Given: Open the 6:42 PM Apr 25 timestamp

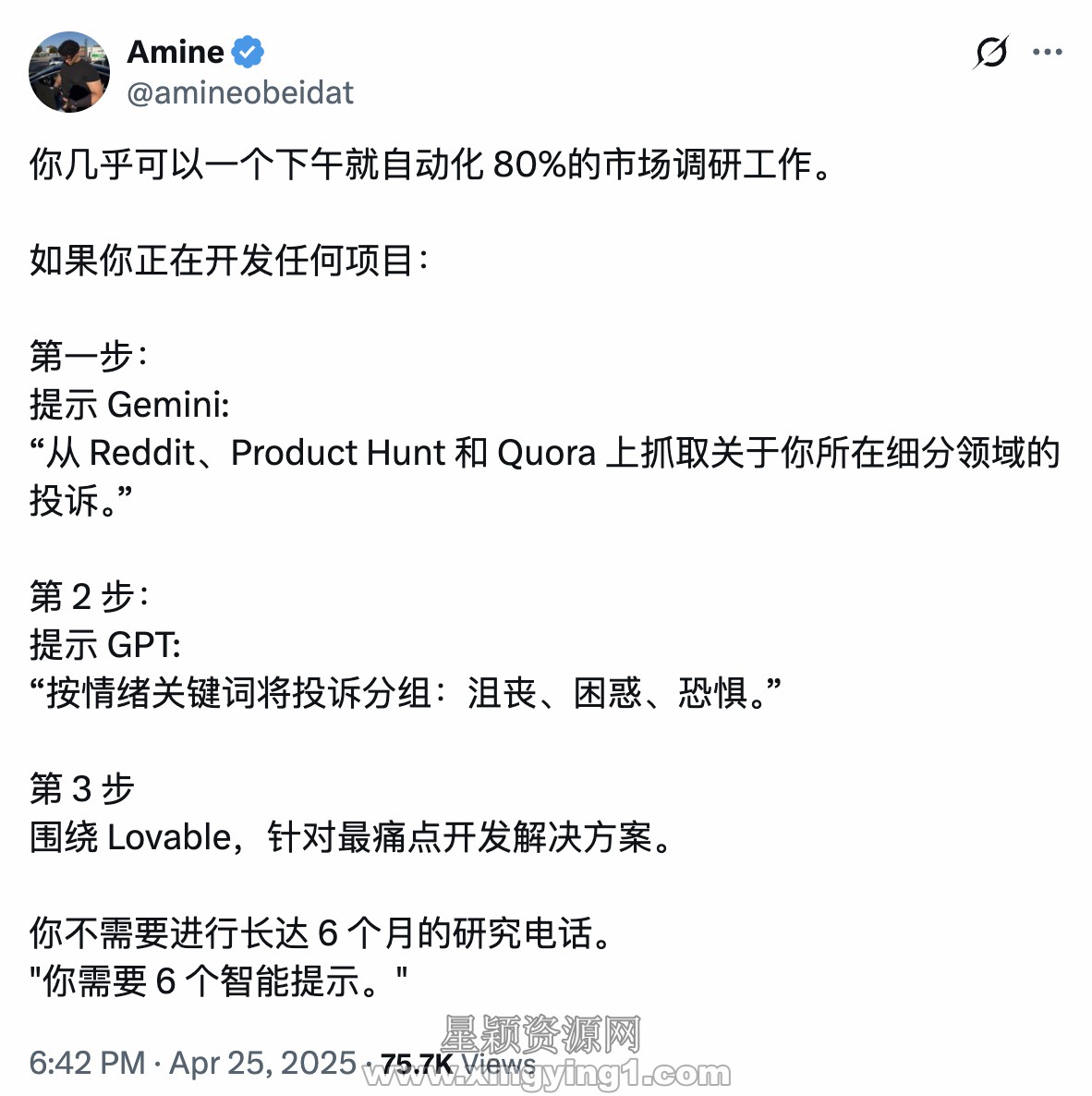Looking at the screenshot, I should click(x=192, y=1063).
